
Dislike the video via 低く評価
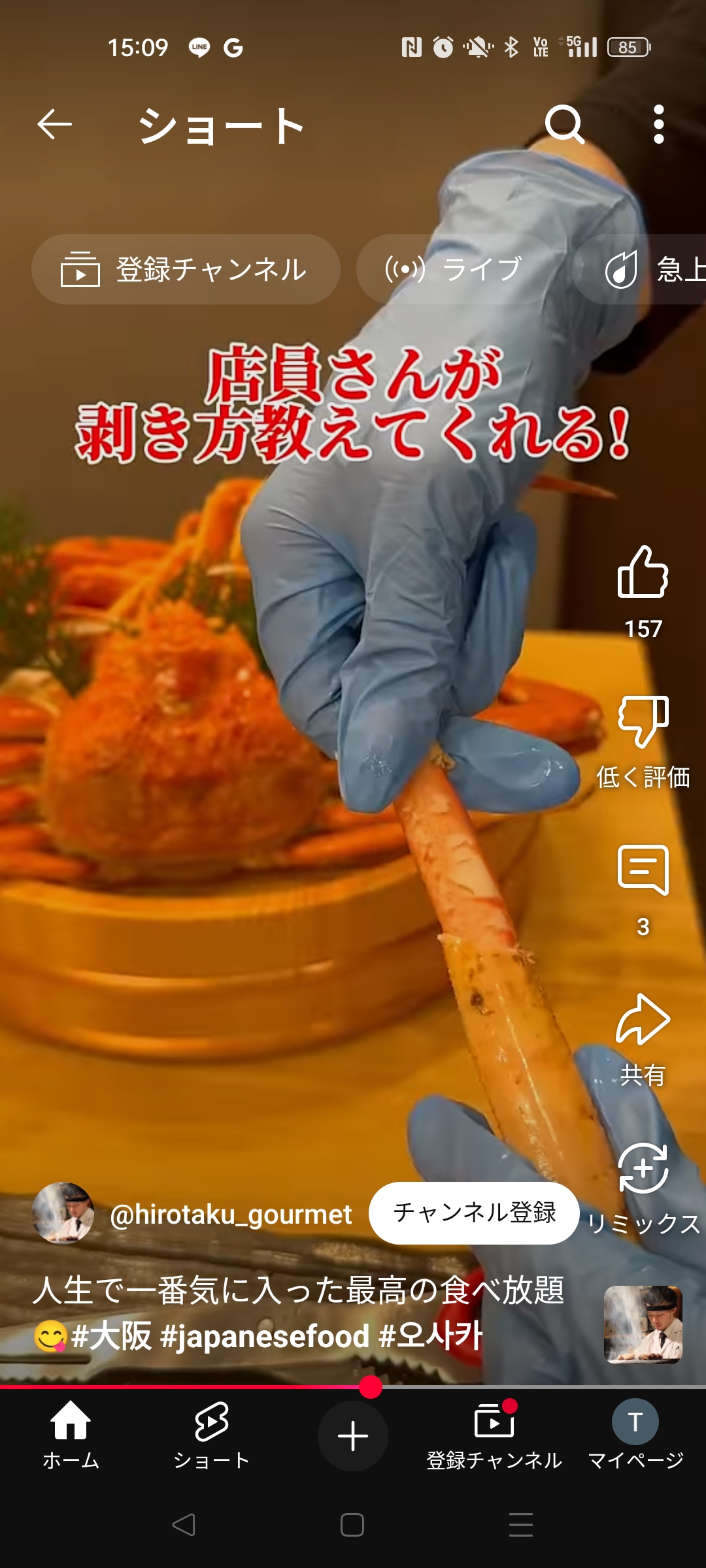tap(643, 721)
